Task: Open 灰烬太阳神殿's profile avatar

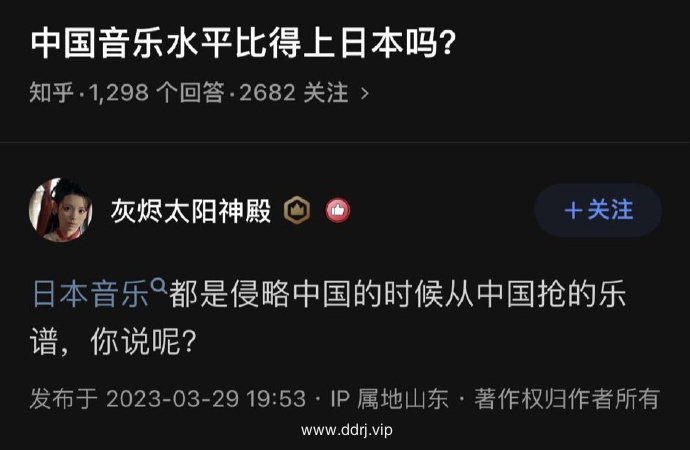Action: click(x=61, y=210)
